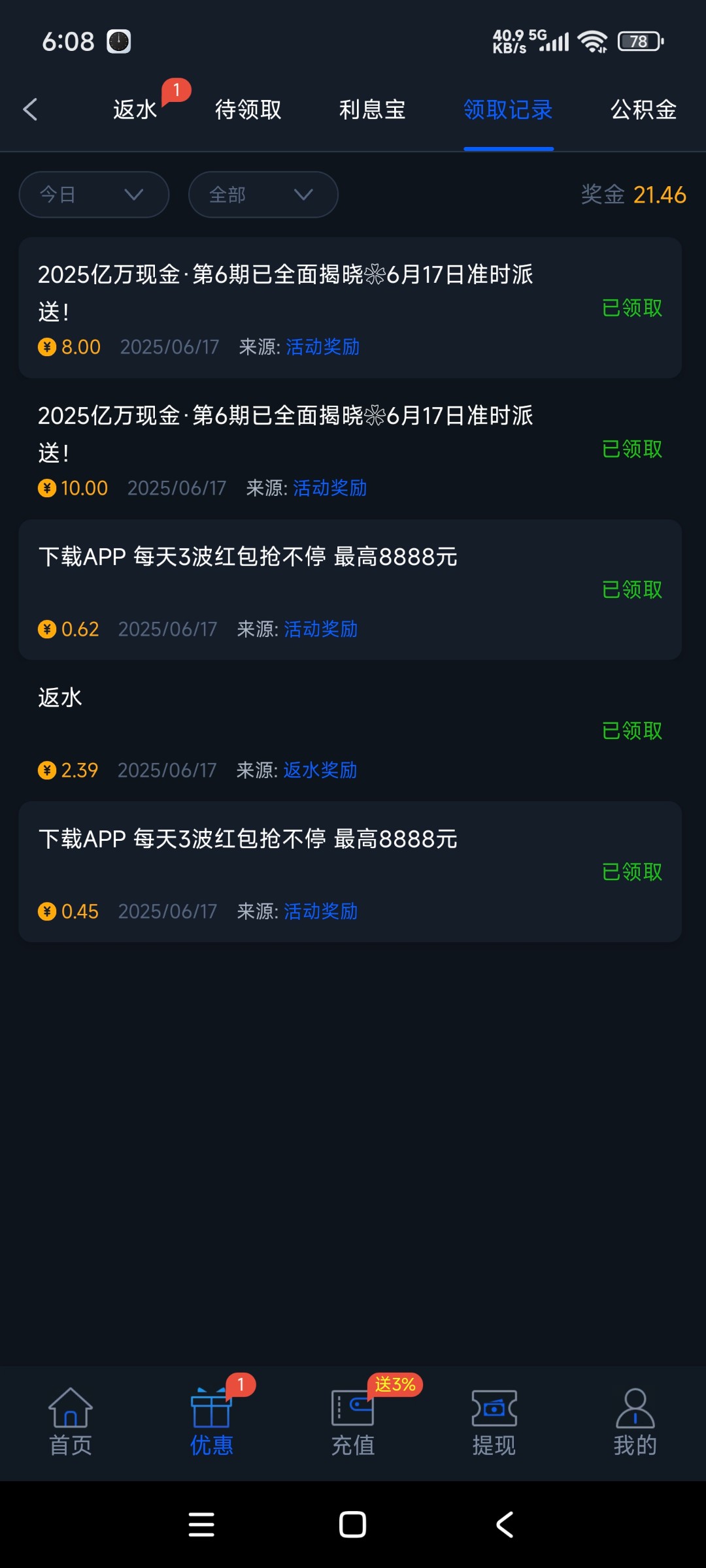The image size is (706, 1568).
Task: Switch to 我的 in bottom navigation
Action: point(635,1422)
